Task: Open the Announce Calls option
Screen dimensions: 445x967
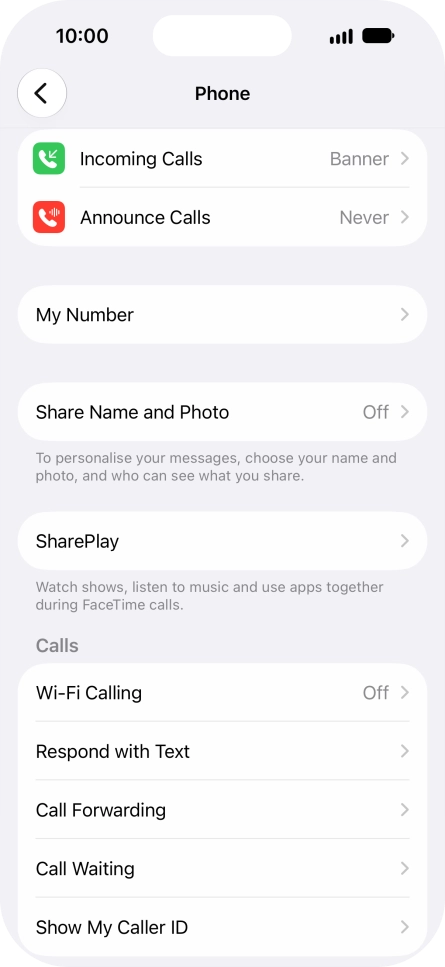Action: (222, 218)
